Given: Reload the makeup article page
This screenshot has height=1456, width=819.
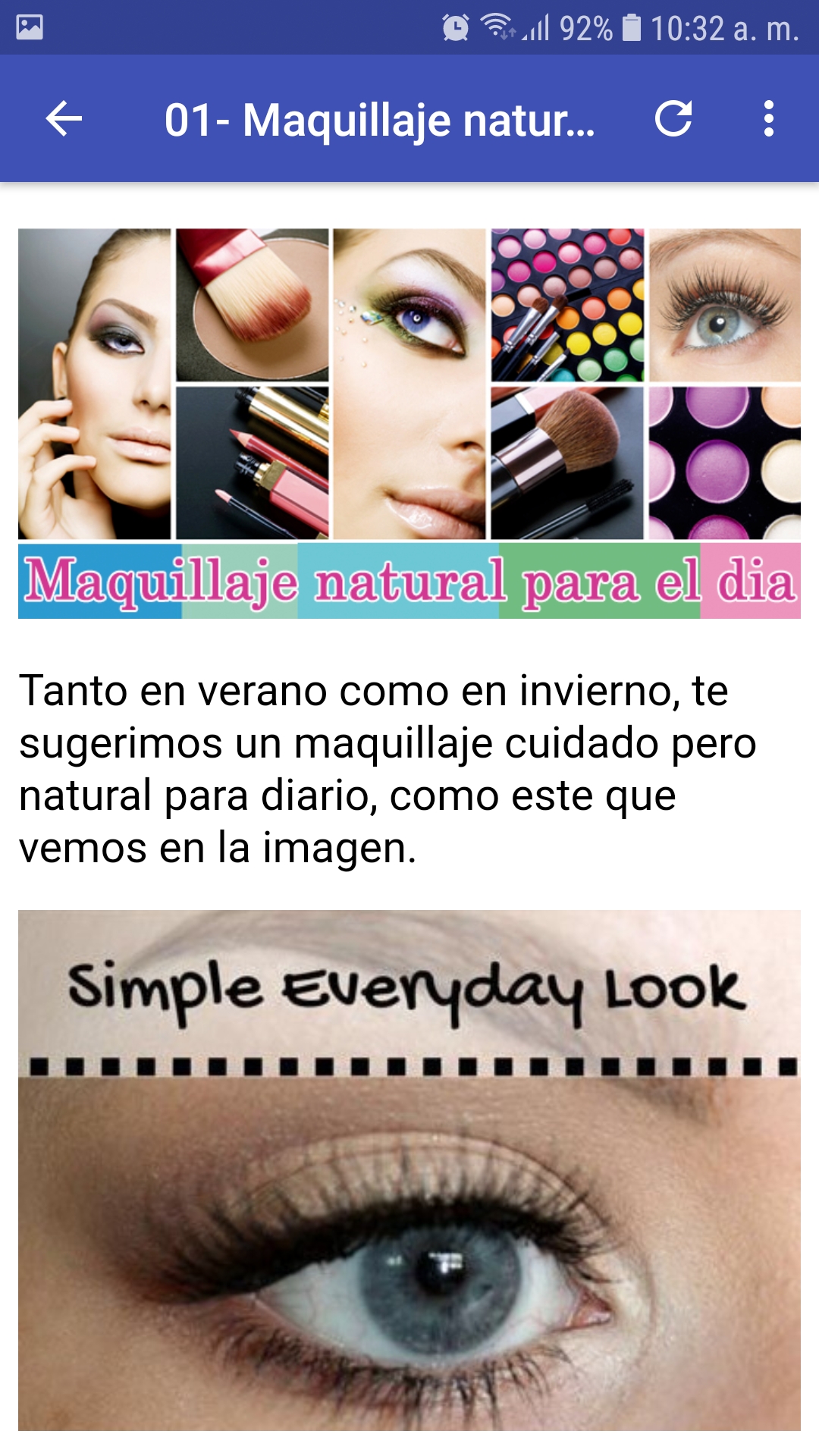Looking at the screenshot, I should point(673,119).
